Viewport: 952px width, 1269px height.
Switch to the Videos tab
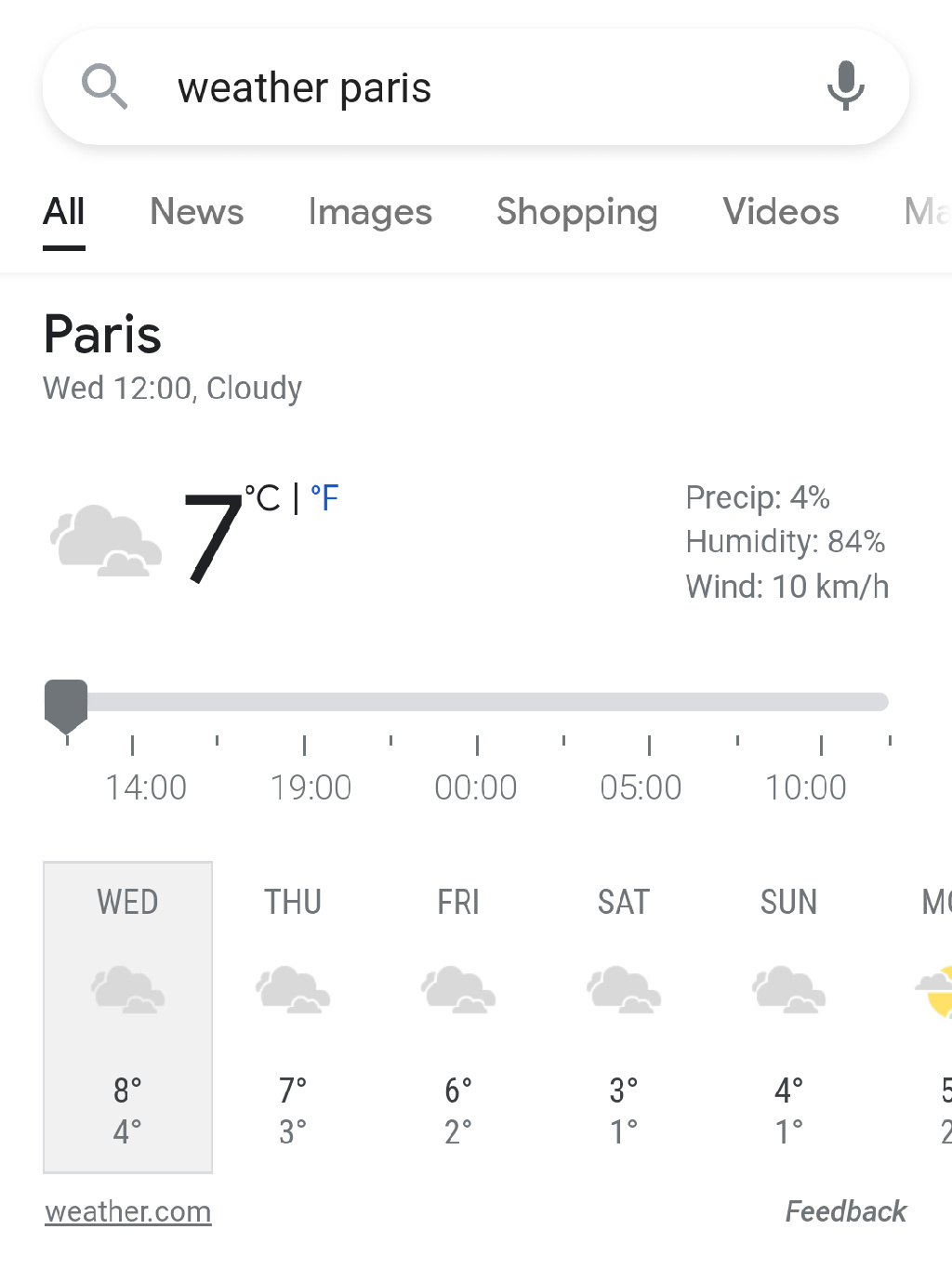pos(781,212)
